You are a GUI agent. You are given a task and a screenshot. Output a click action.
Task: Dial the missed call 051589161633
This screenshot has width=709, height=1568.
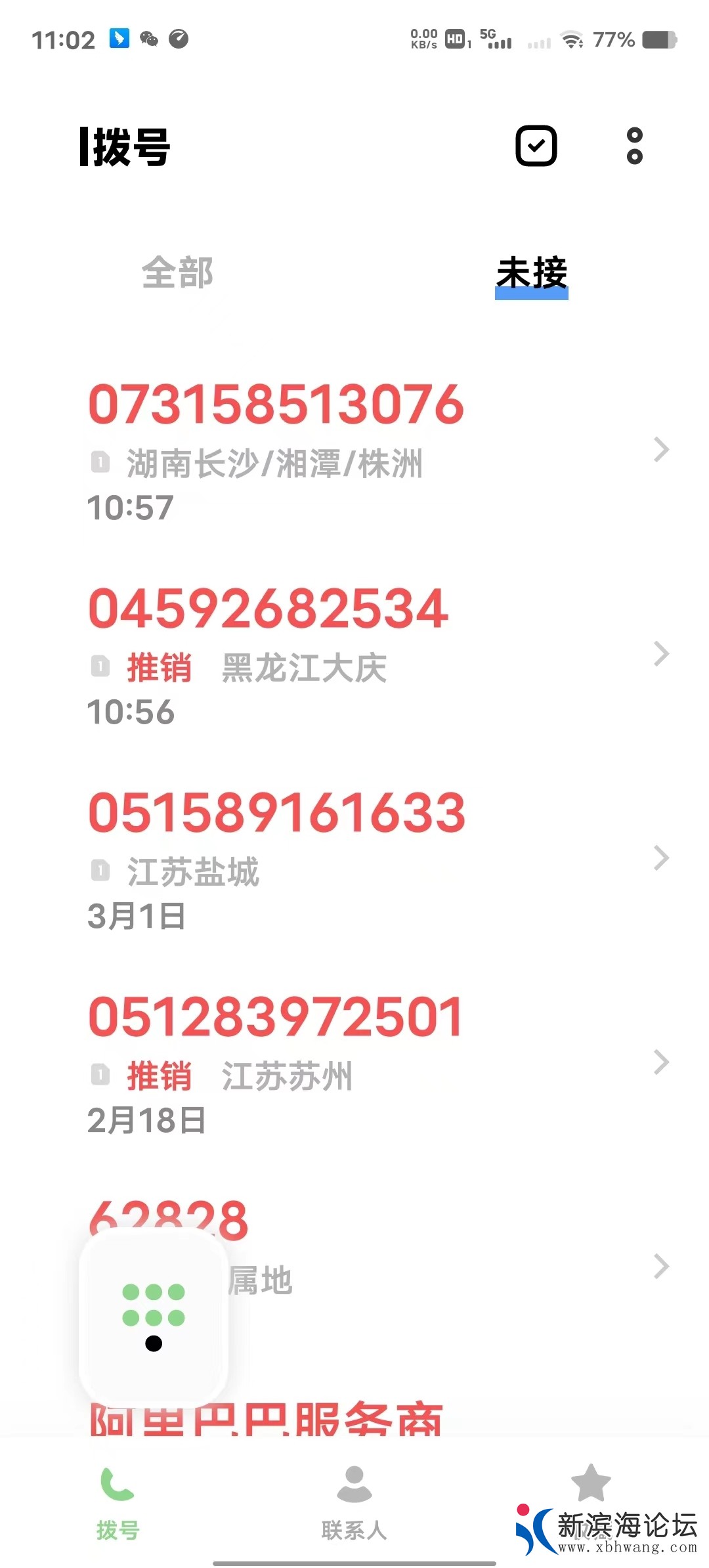[276, 813]
